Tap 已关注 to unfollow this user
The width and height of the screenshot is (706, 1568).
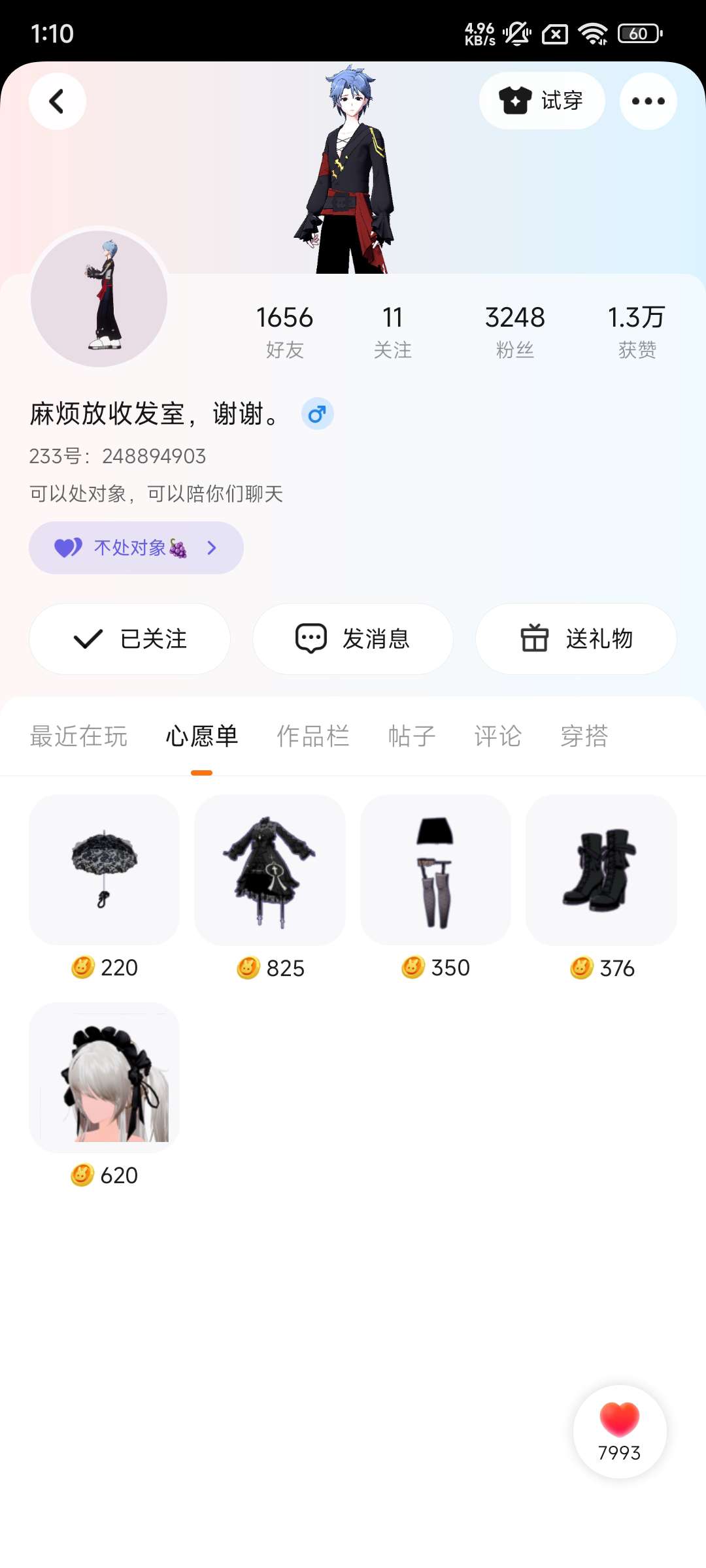pyautogui.click(x=130, y=639)
